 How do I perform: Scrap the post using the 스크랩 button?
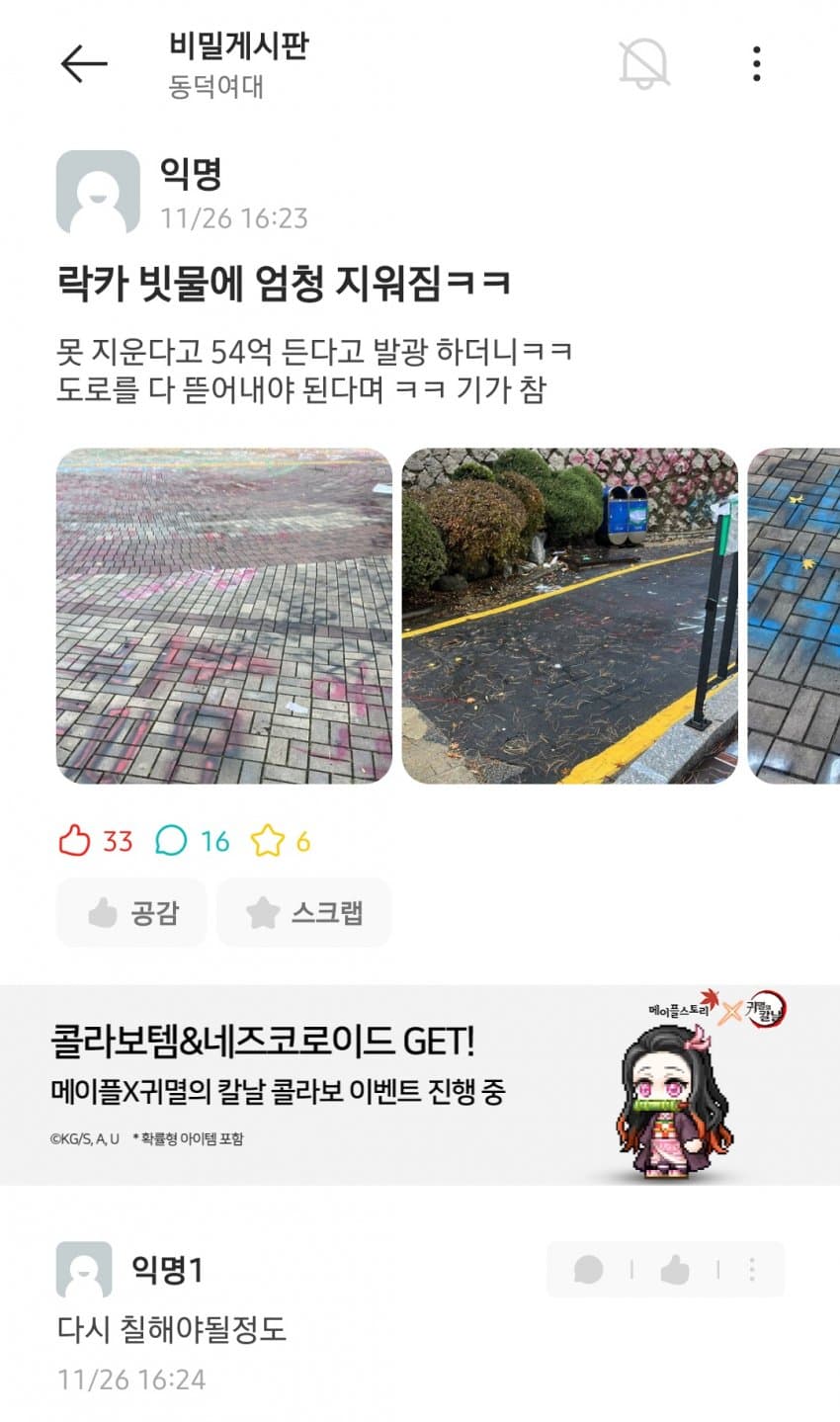[x=303, y=912]
